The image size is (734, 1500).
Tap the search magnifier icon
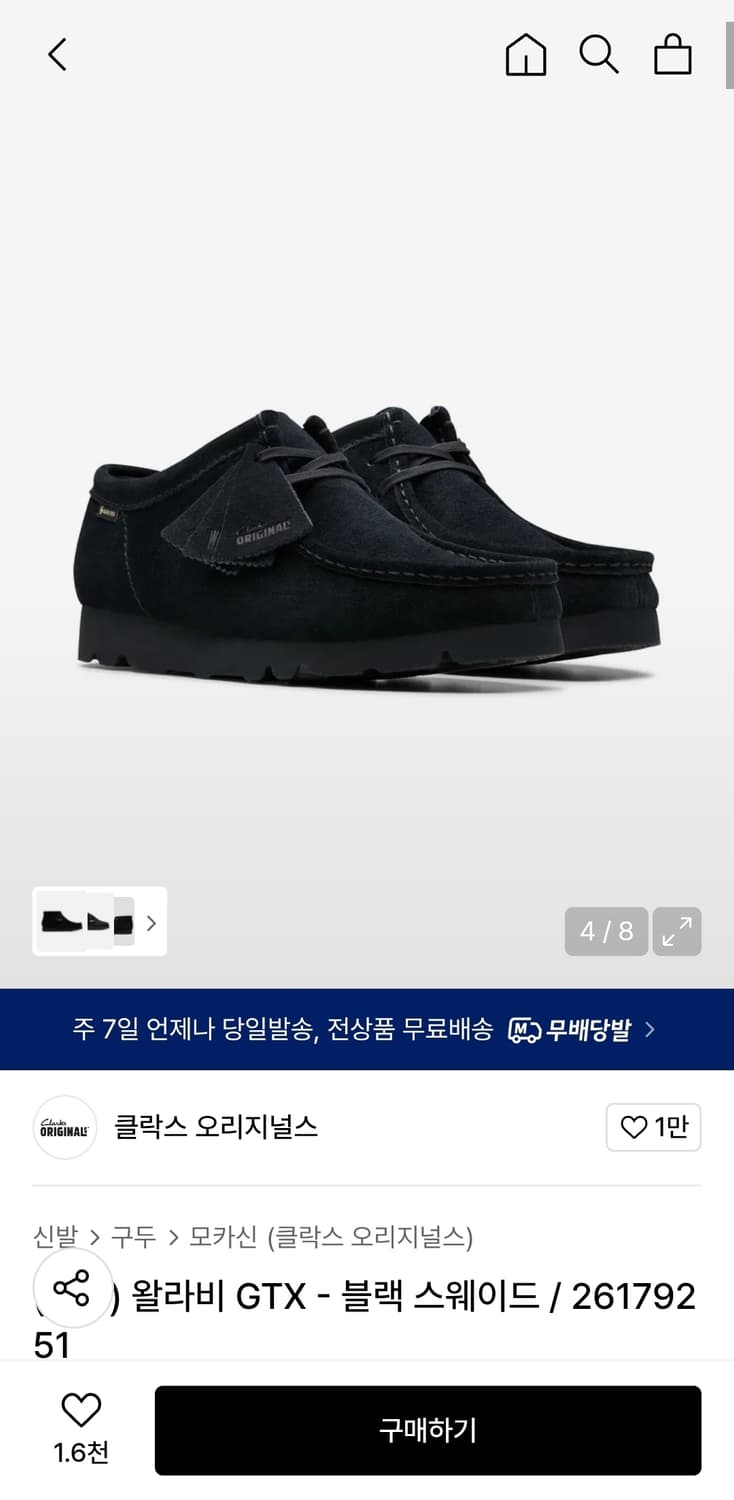(599, 55)
